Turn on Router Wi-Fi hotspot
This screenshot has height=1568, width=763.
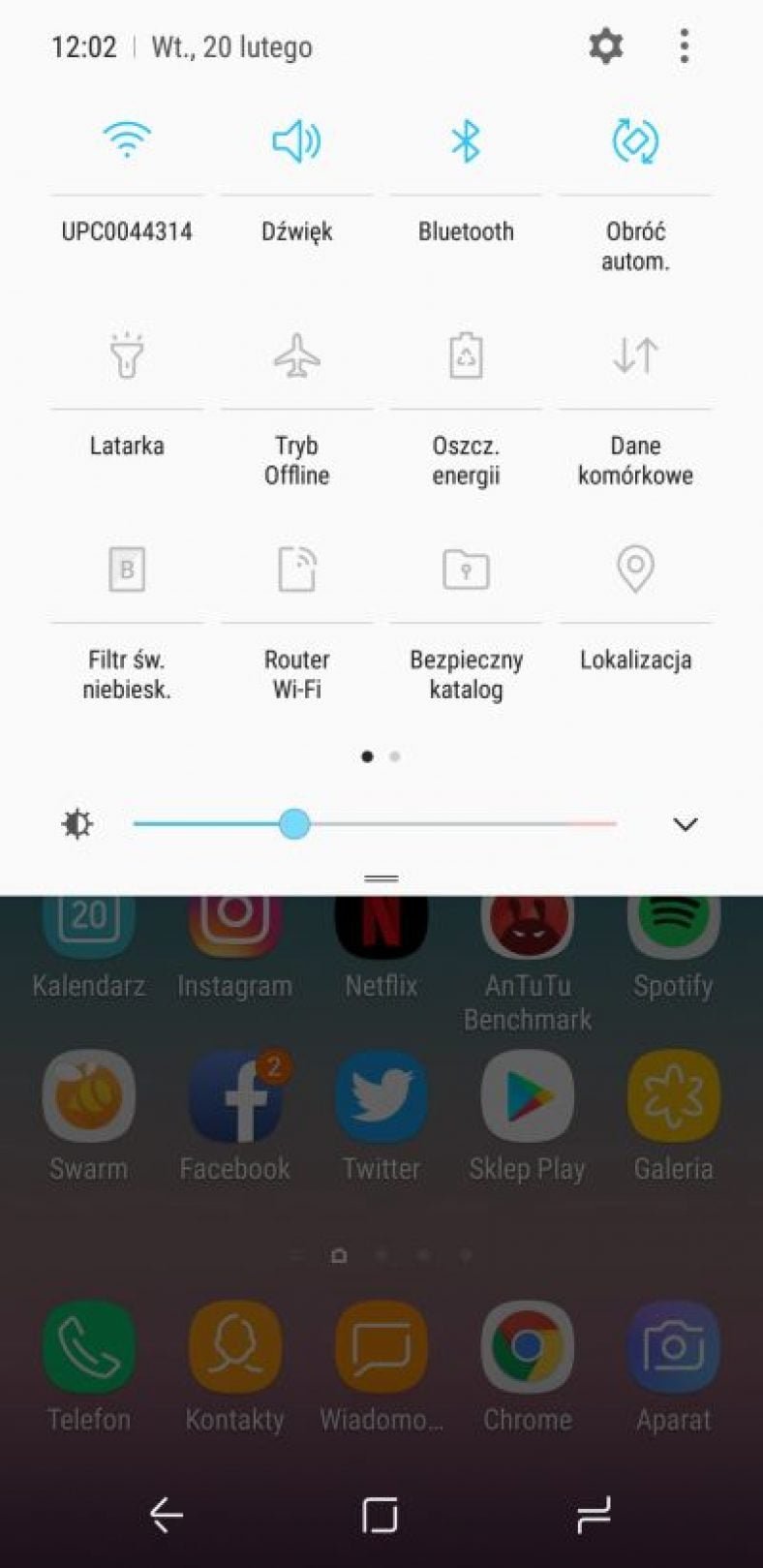point(296,569)
